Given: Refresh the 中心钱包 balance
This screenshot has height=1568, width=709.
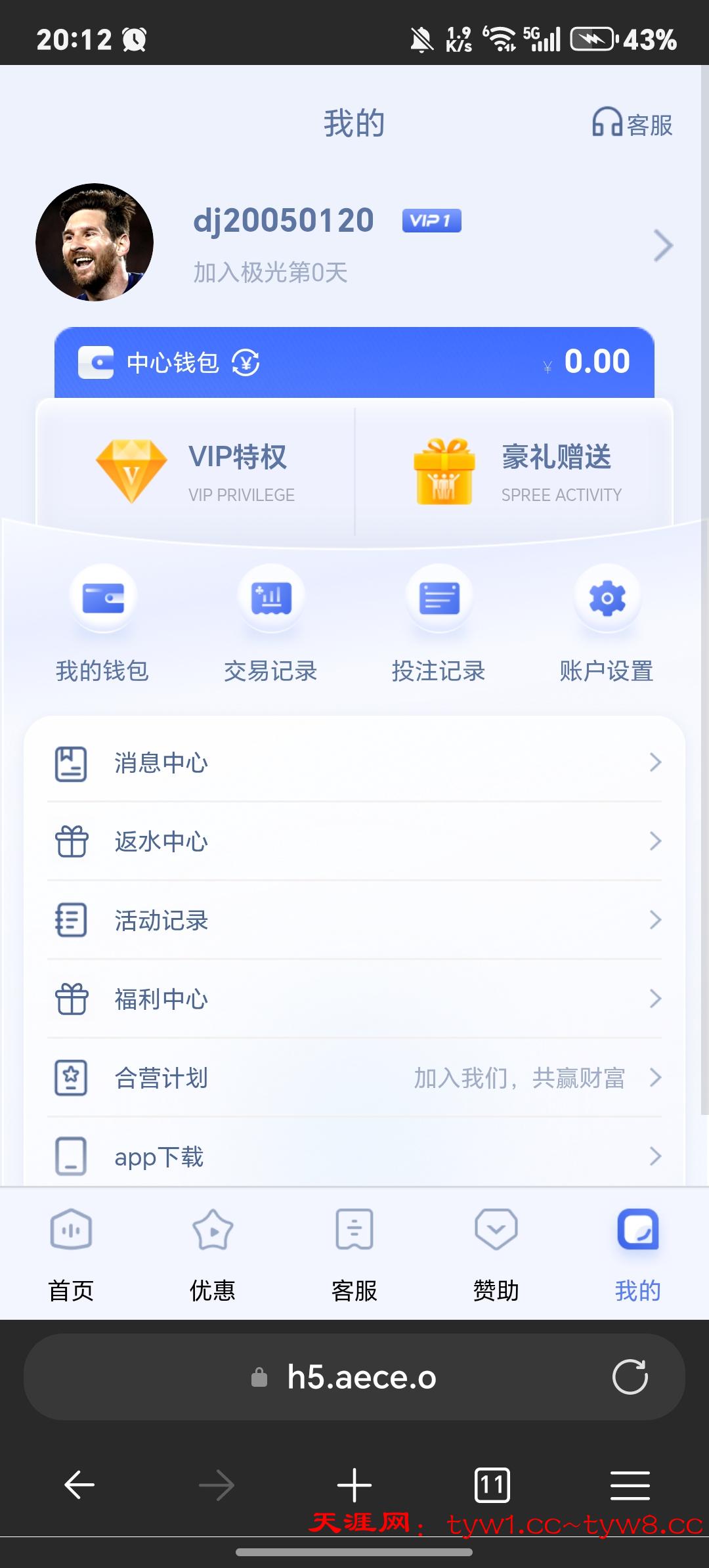Looking at the screenshot, I should tap(246, 362).
